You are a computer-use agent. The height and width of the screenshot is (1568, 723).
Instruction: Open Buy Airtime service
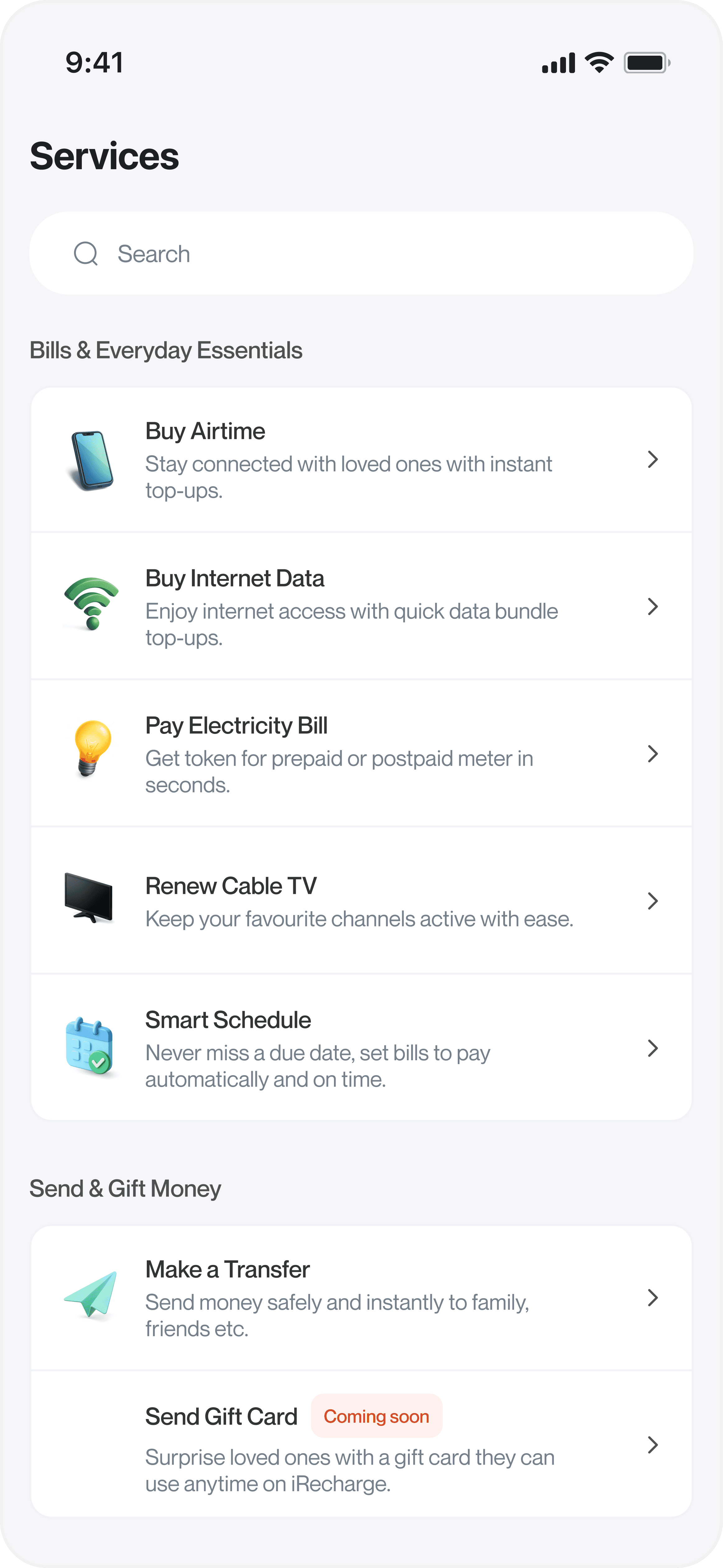pyautogui.click(x=361, y=460)
